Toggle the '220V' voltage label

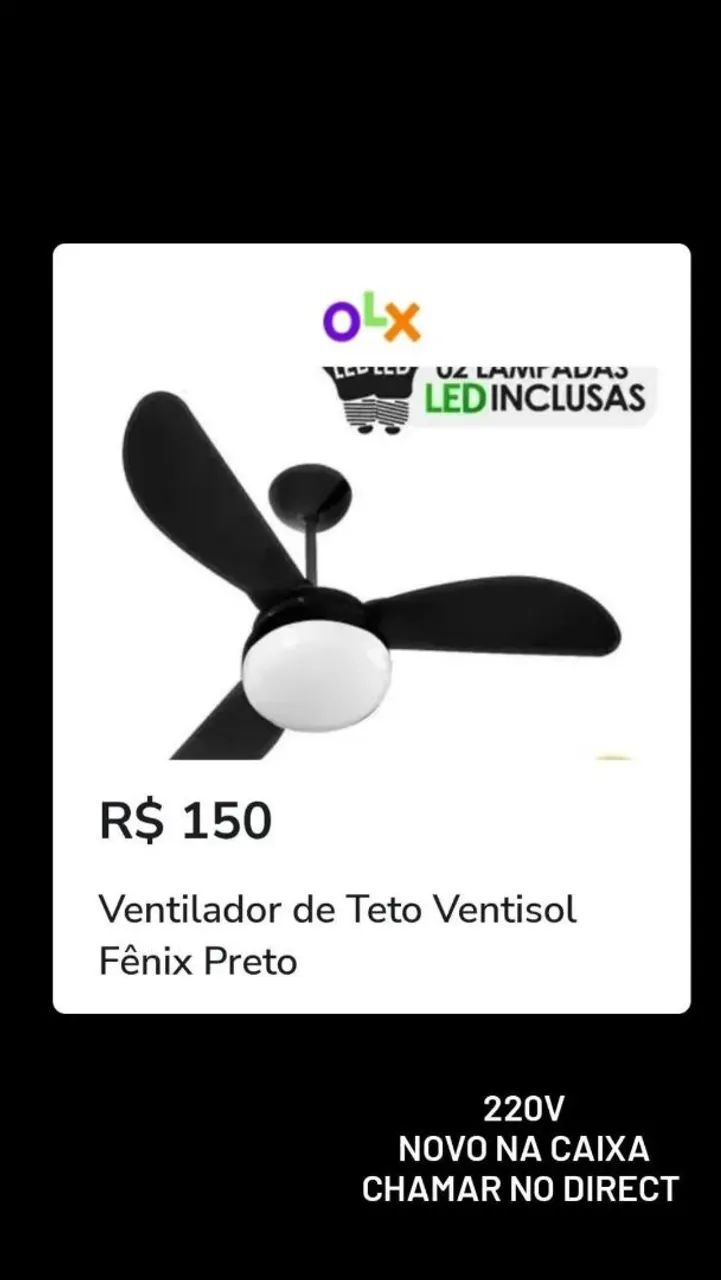pyautogui.click(x=525, y=1108)
